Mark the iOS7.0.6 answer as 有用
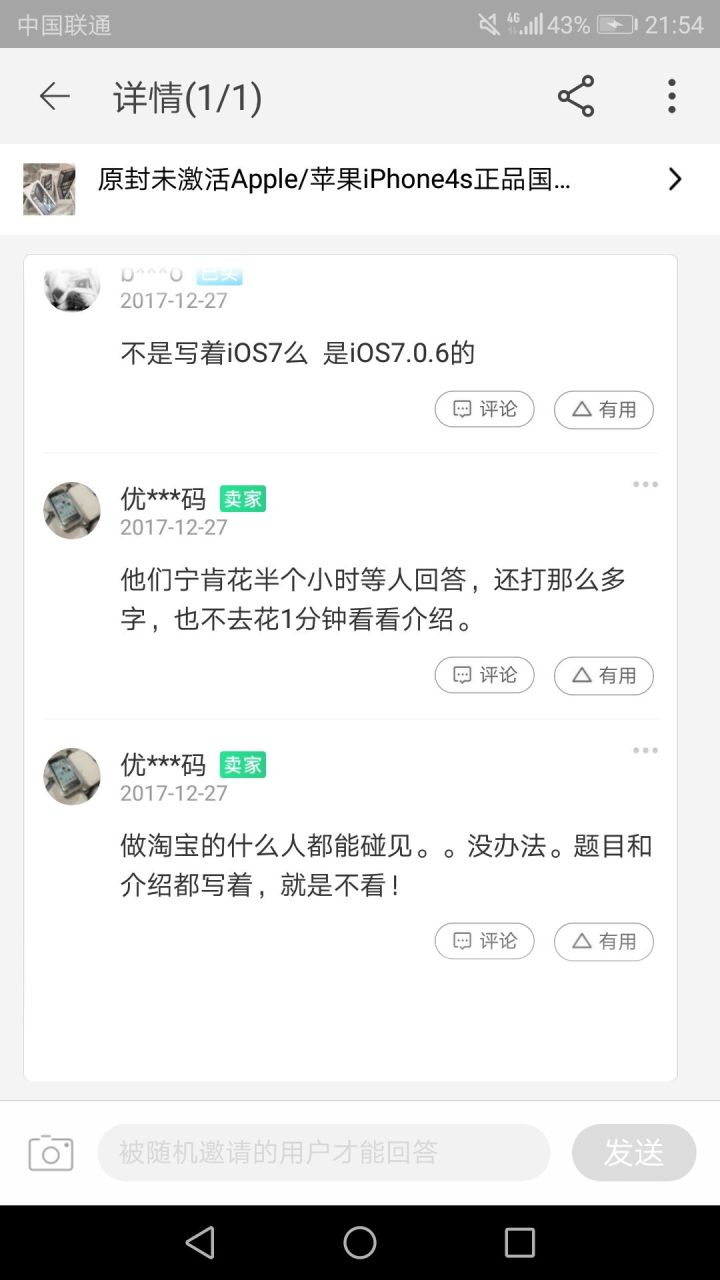The width and height of the screenshot is (720, 1280). pos(604,409)
